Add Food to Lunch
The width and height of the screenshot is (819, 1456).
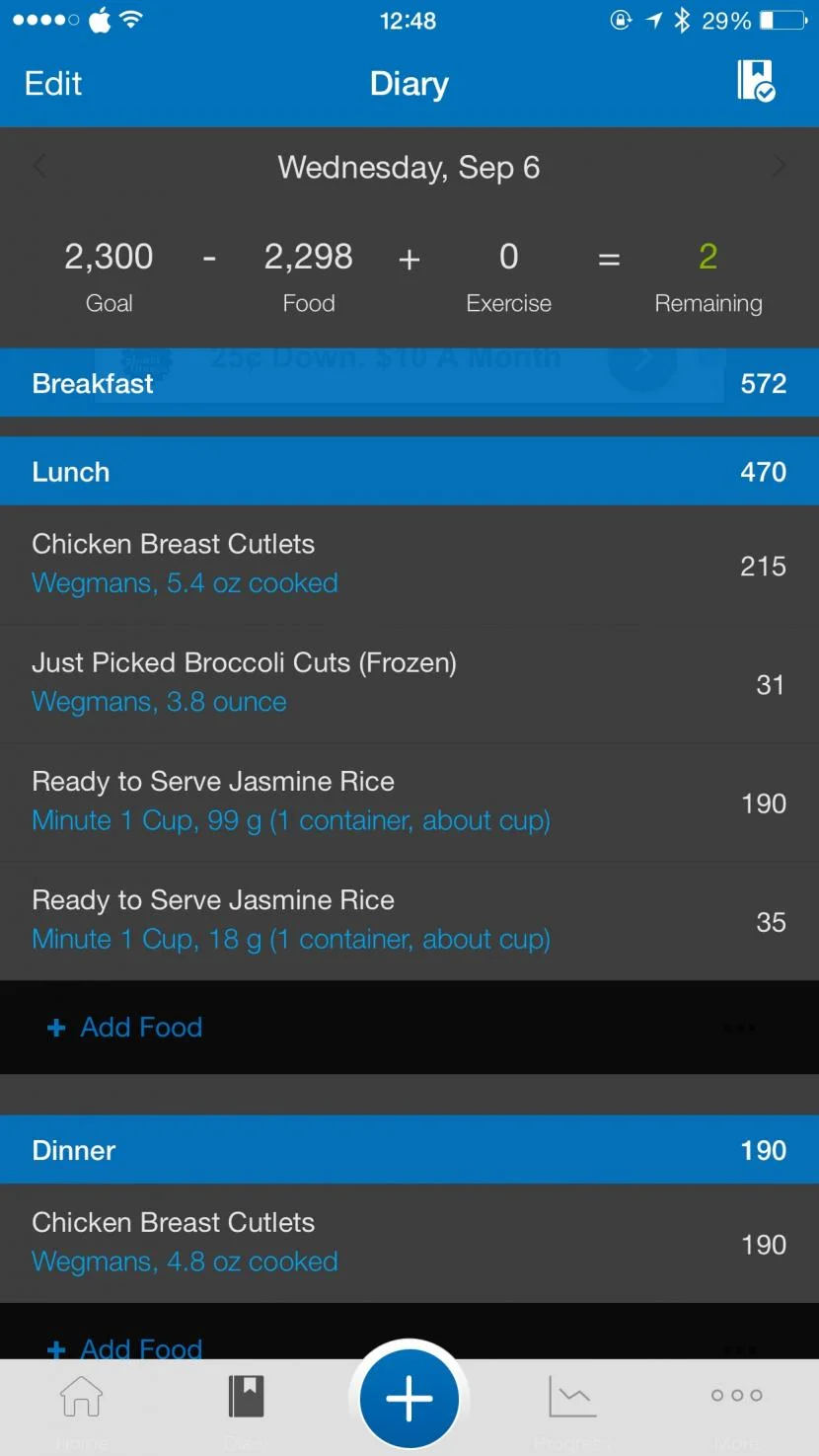[125, 1028]
